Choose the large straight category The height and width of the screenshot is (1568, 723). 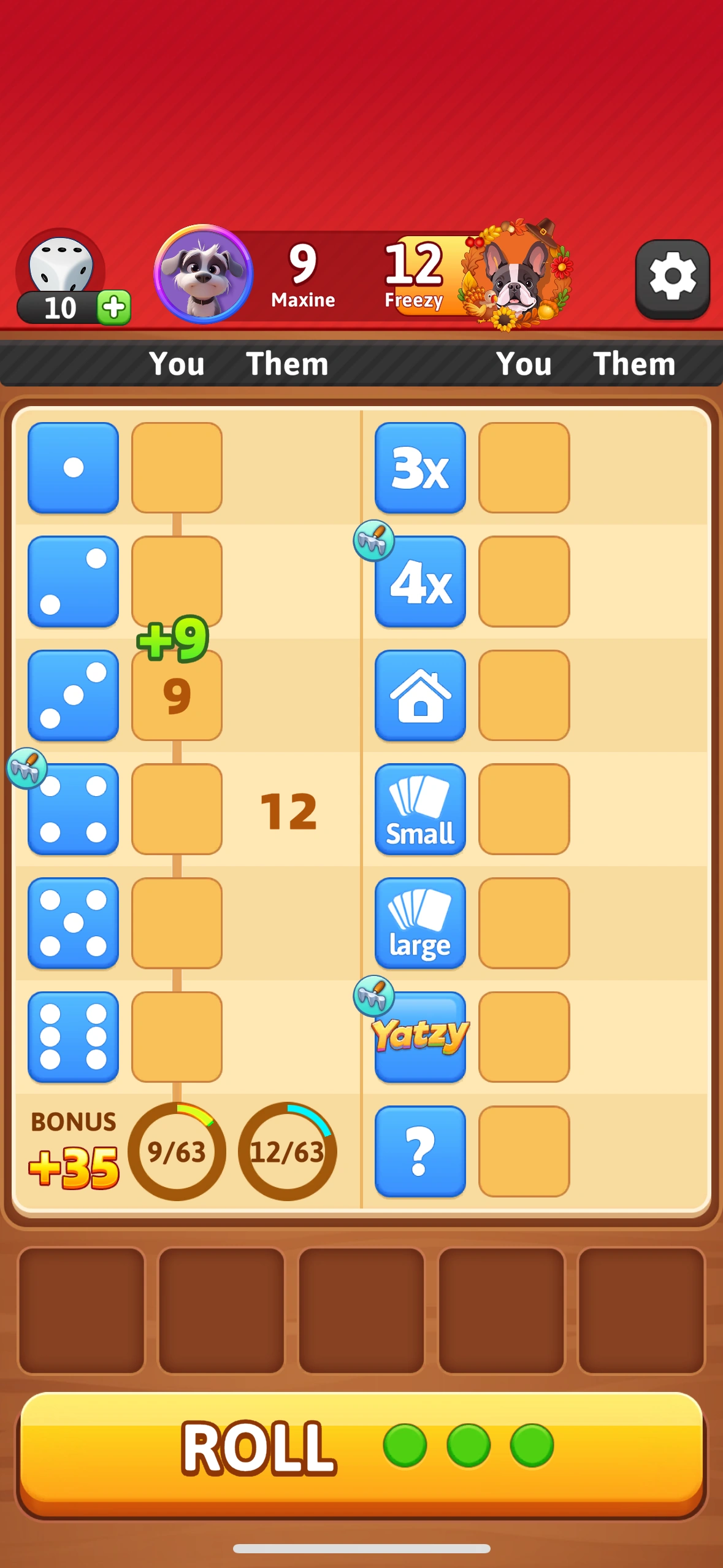point(524,923)
